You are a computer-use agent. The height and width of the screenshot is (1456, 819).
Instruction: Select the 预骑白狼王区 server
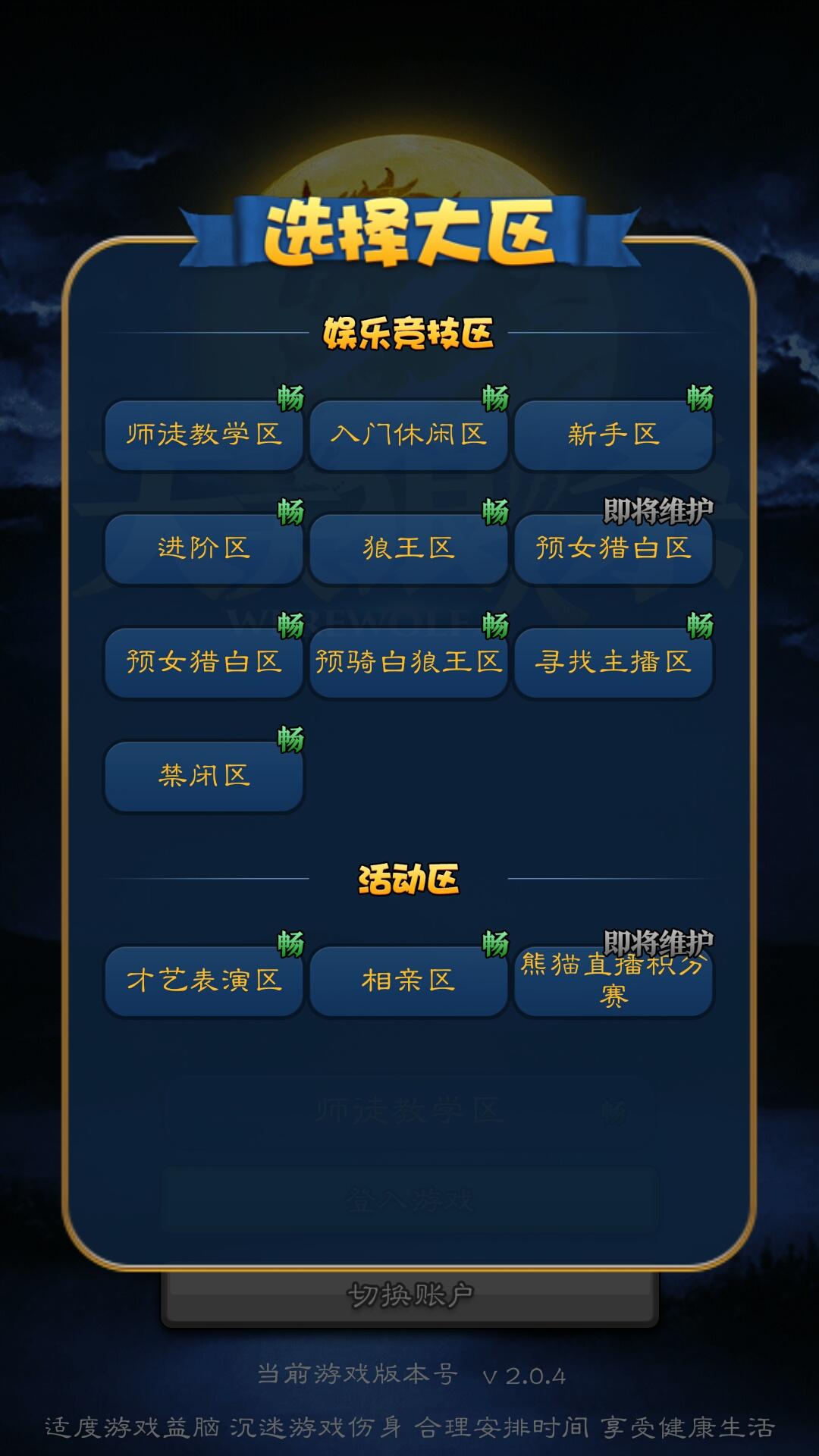pos(409,662)
